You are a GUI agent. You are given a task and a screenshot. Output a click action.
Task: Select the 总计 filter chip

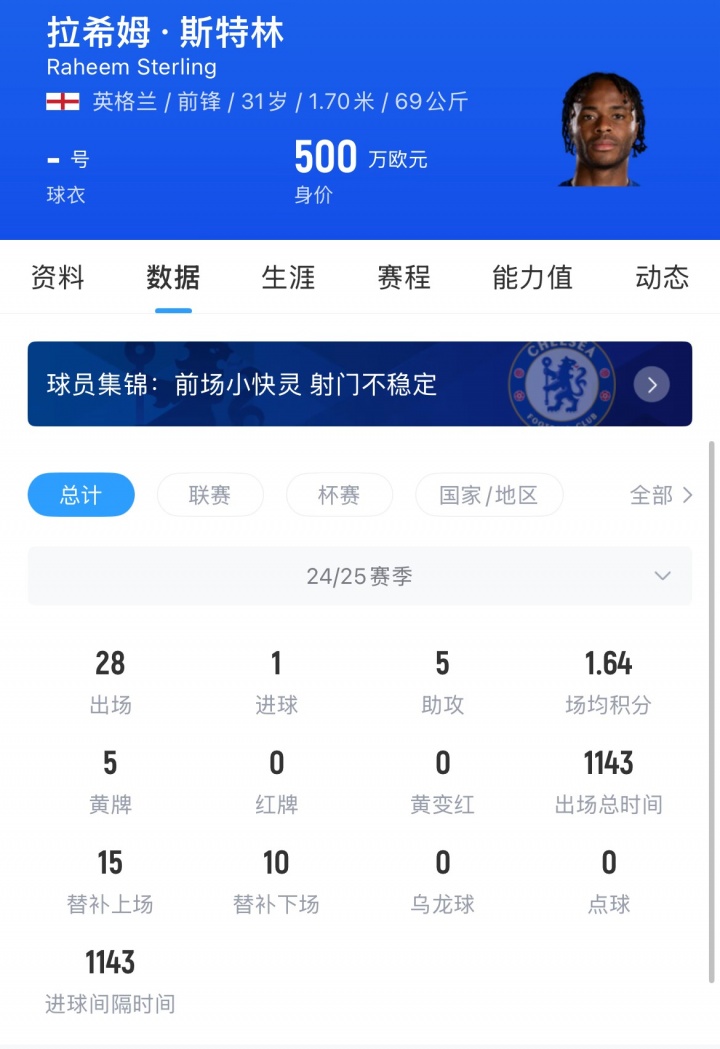pyautogui.click(x=81, y=495)
